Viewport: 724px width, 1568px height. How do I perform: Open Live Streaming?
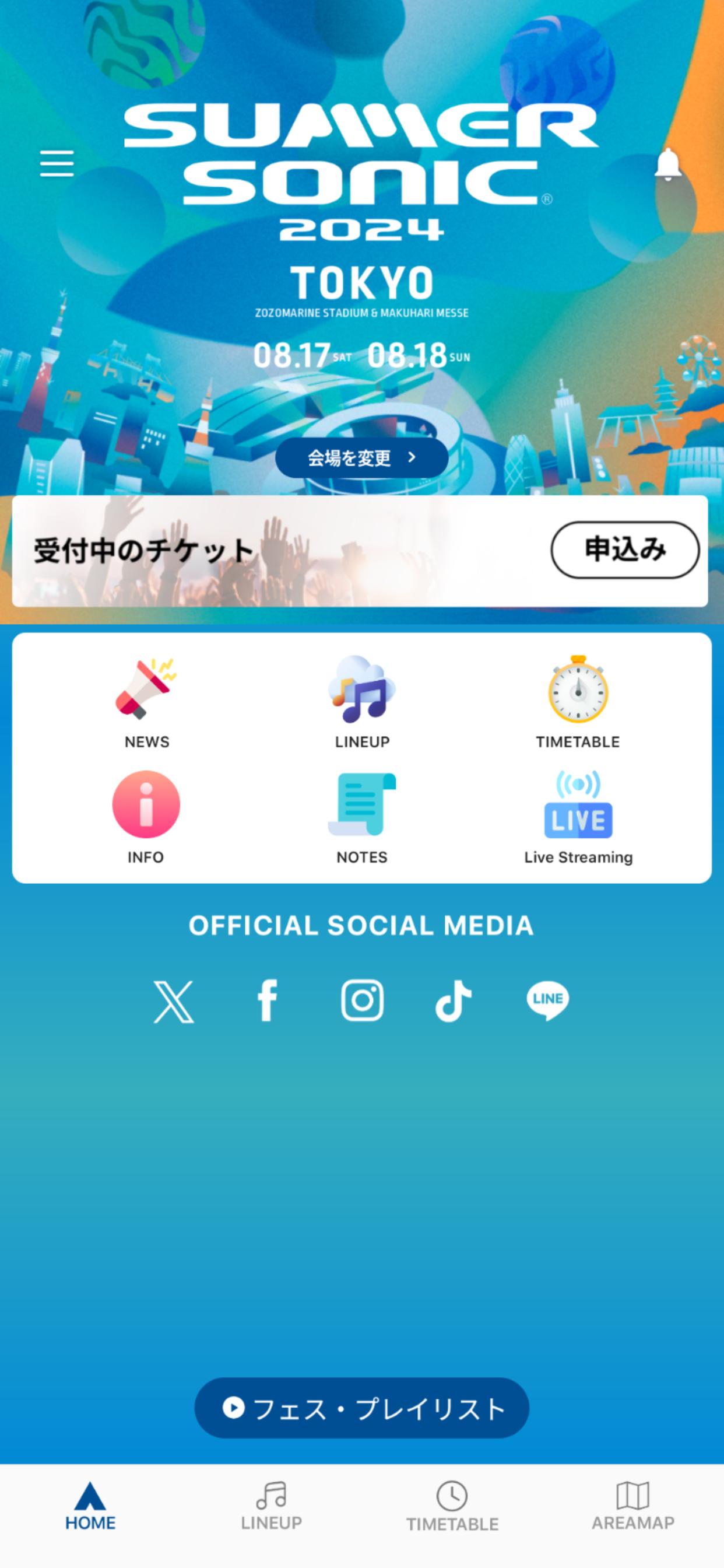[578, 817]
